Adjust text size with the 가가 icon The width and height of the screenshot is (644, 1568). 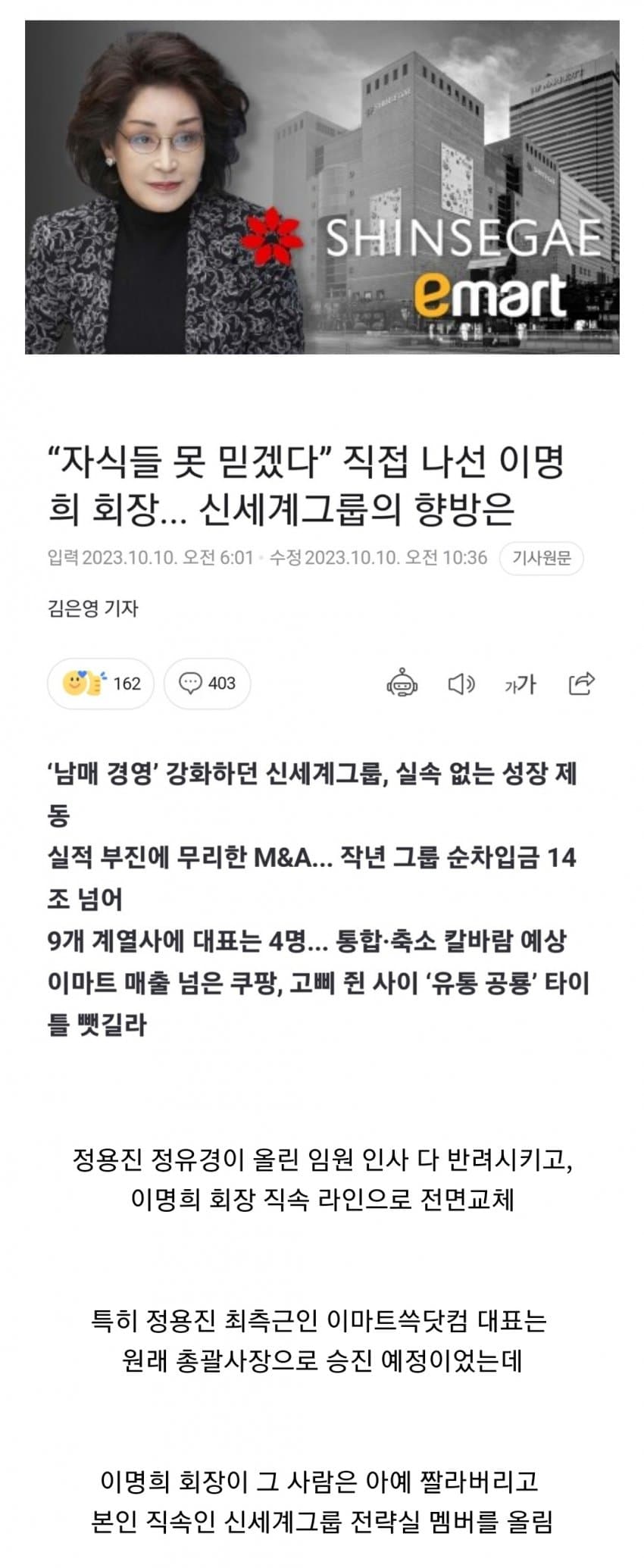(520, 684)
